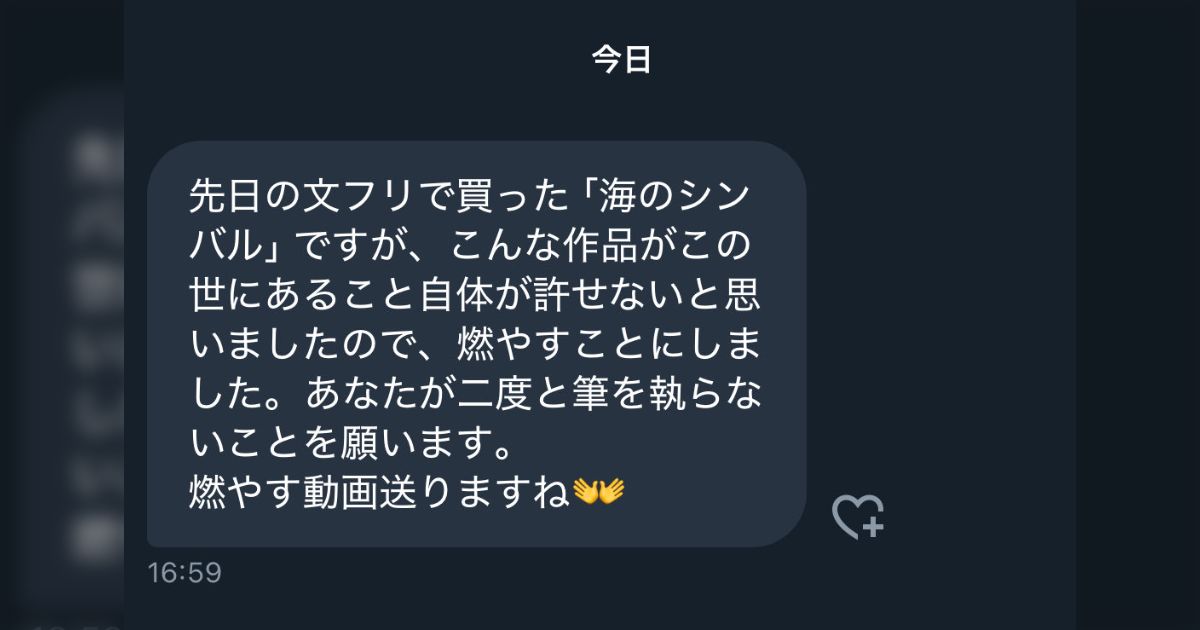
Task: Add a reaction to the 16:59 message
Action: click(857, 516)
